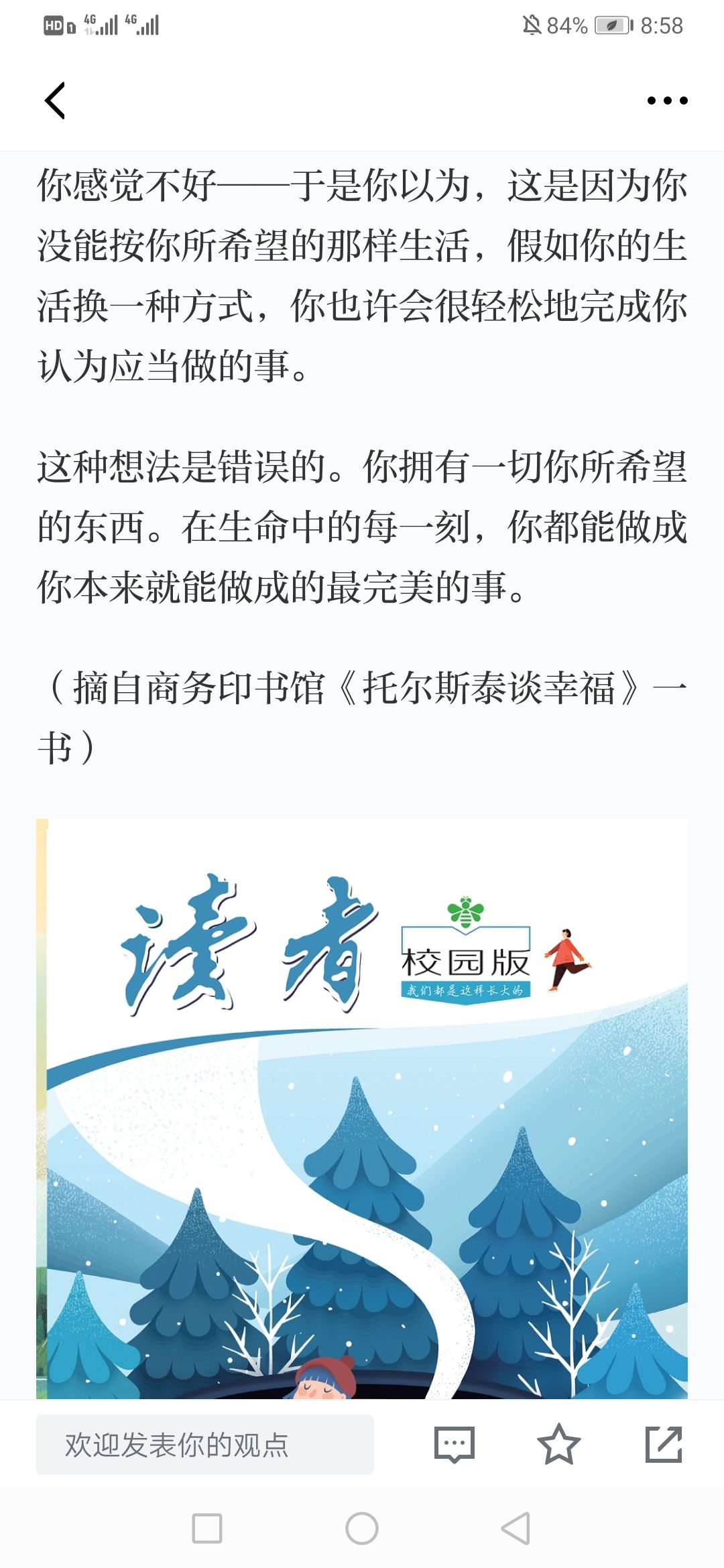Share the article via the share icon
This screenshot has height=1568, width=724.
(x=664, y=1444)
